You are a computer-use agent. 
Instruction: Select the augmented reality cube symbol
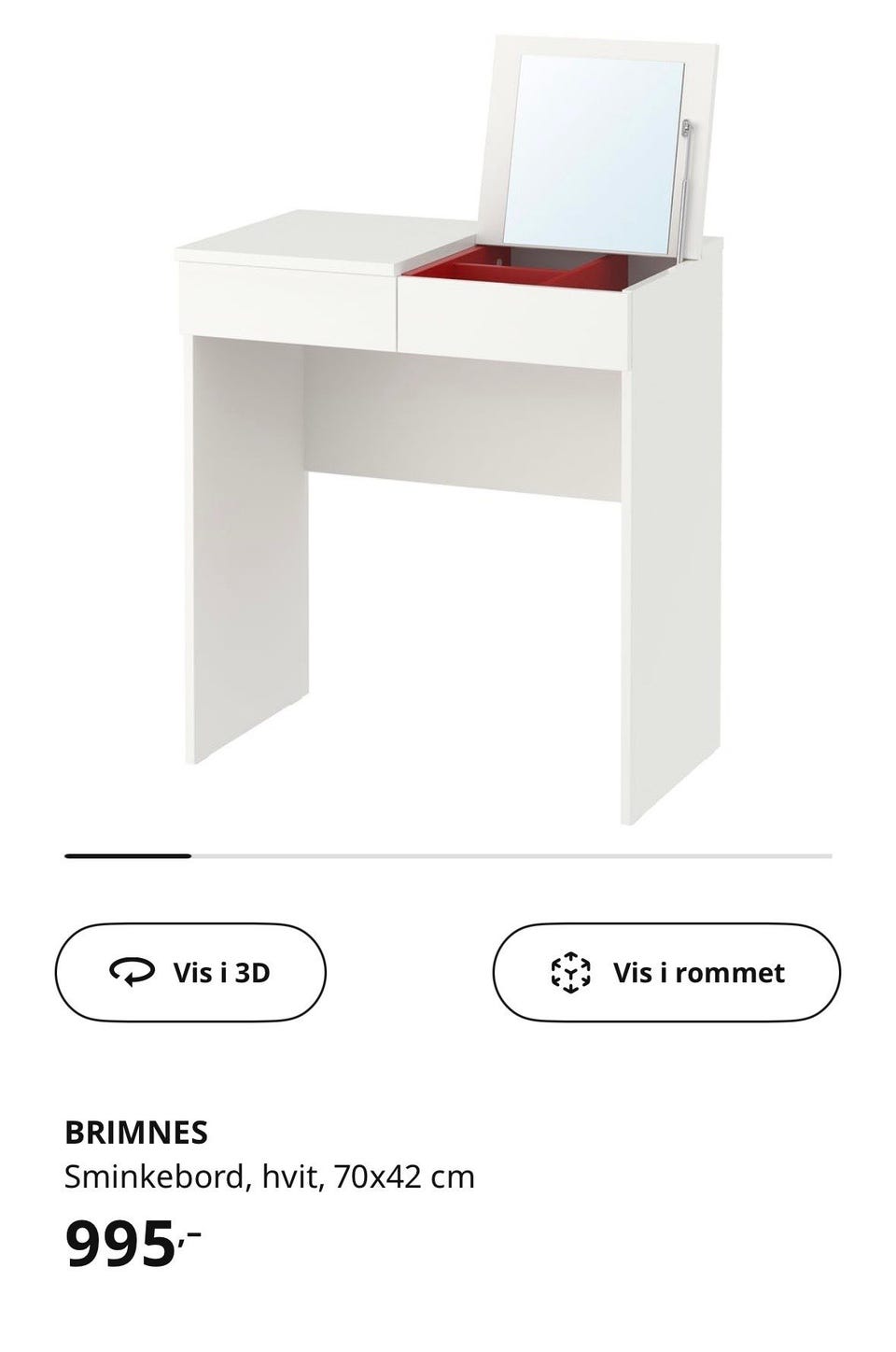click(572, 971)
